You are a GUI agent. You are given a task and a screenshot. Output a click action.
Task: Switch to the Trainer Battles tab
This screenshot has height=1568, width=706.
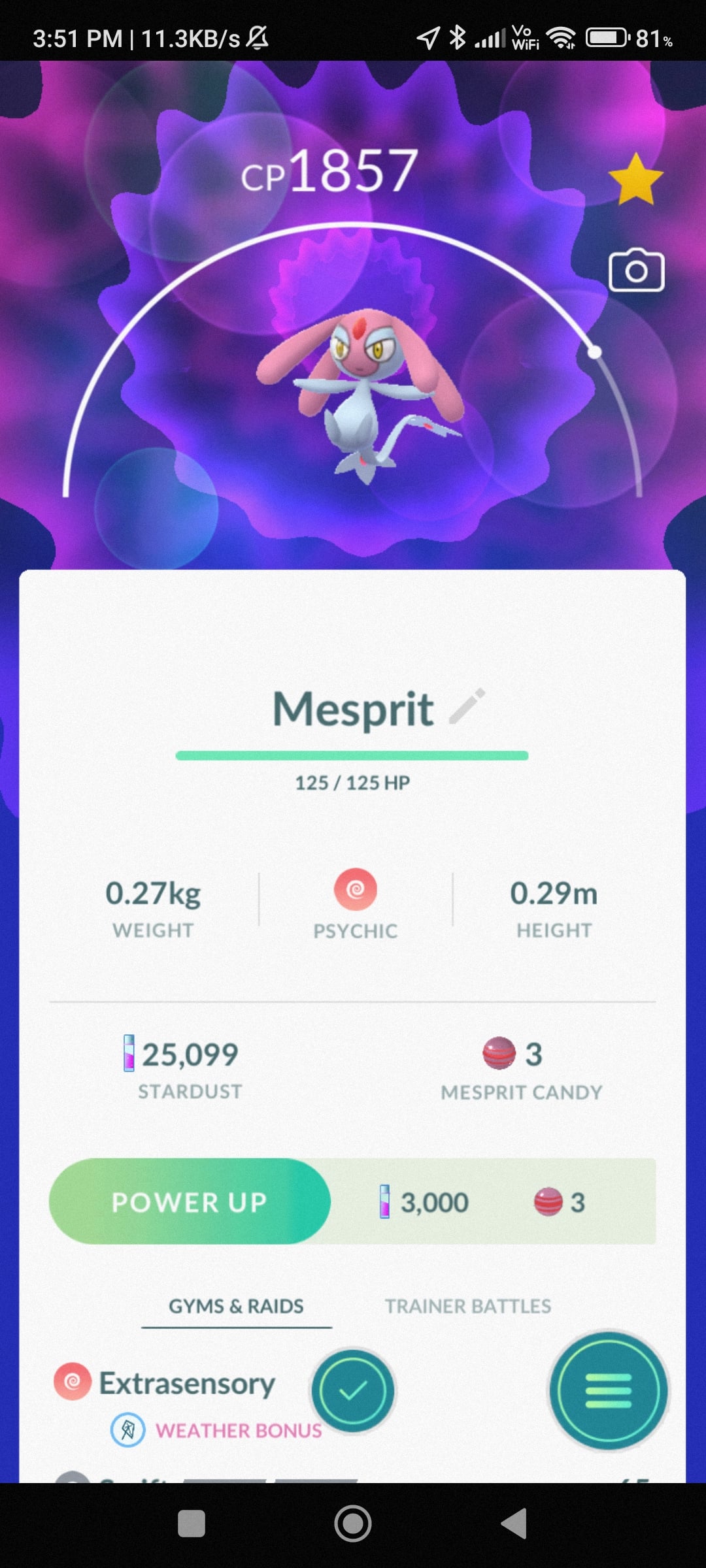tap(467, 1306)
